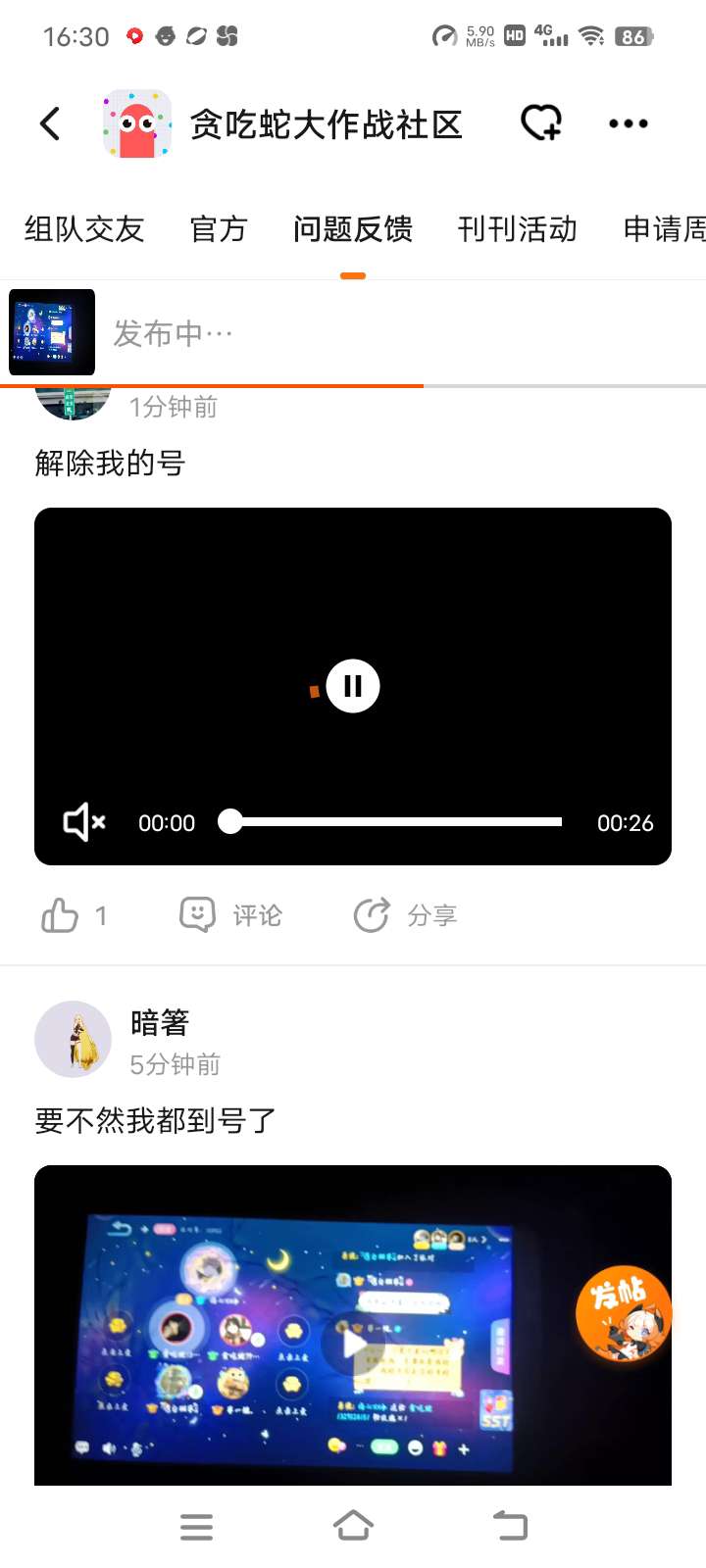Open the three-dot overflow menu
The height and width of the screenshot is (1568, 706).
point(628,123)
